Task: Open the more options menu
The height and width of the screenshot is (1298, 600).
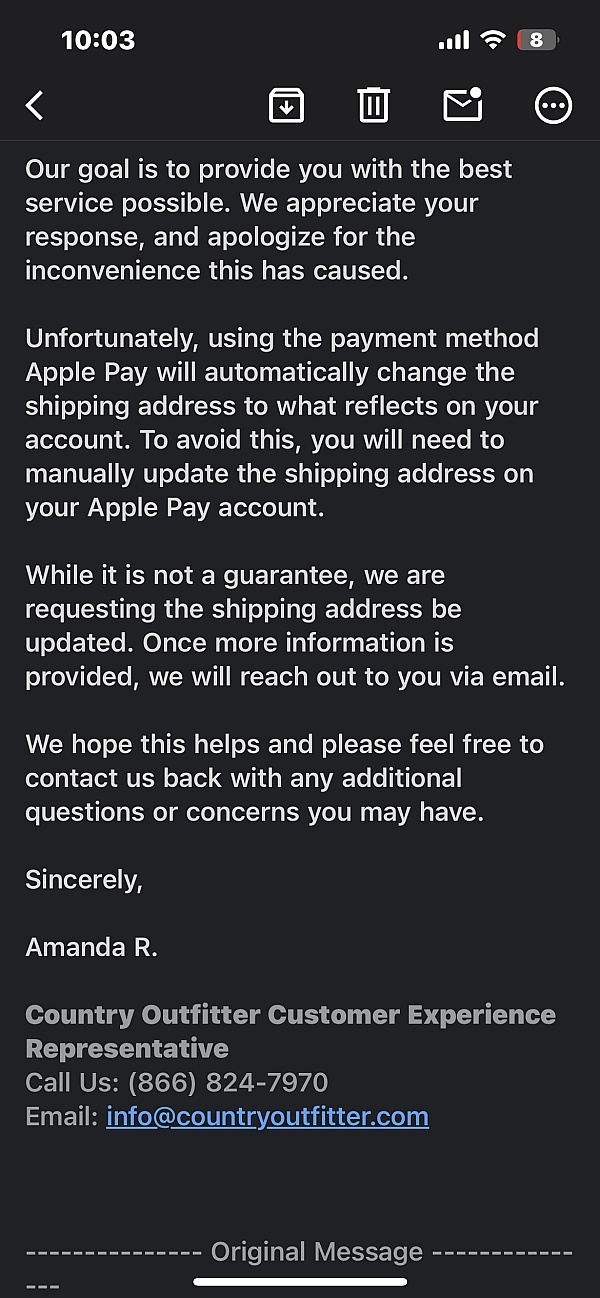Action: tap(554, 105)
